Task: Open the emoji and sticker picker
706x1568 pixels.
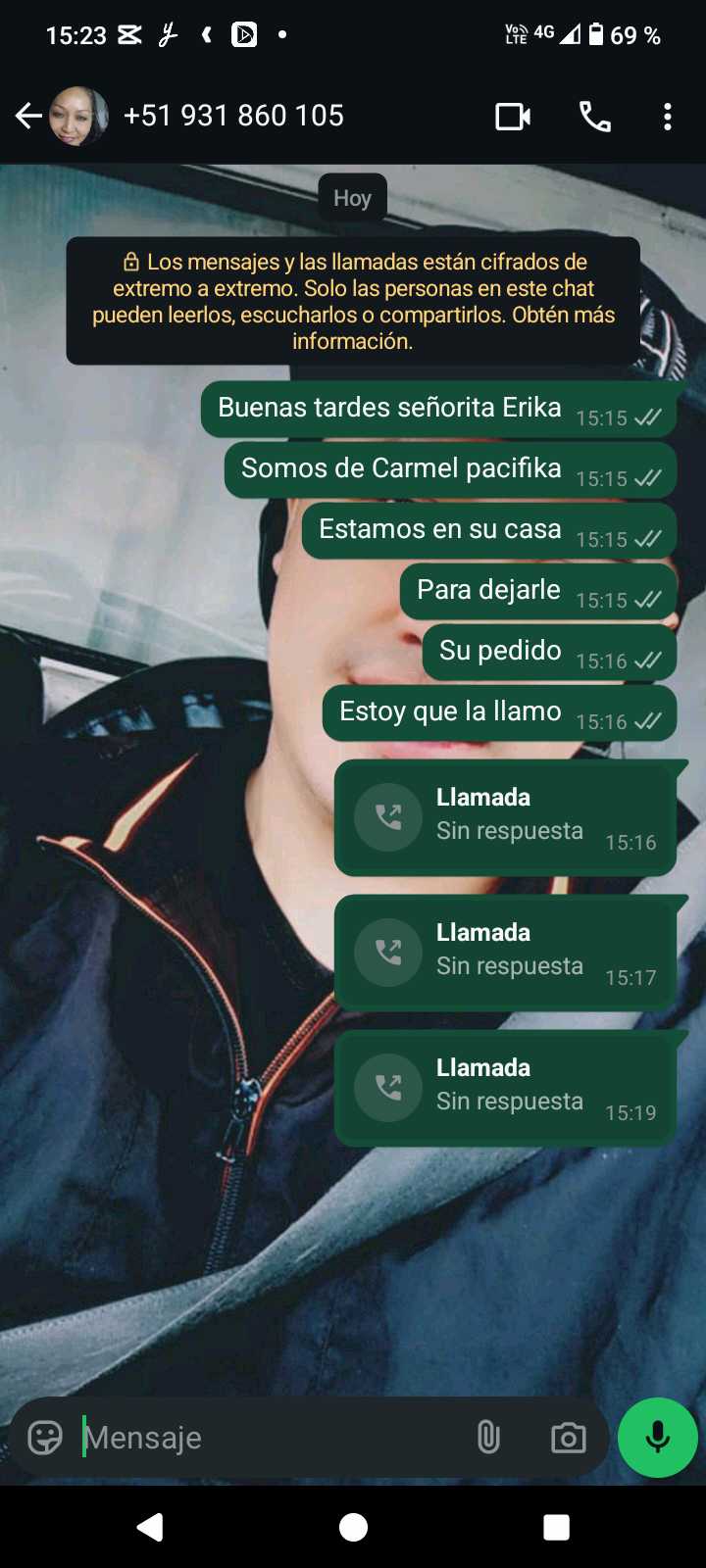Action: pos(45,1438)
